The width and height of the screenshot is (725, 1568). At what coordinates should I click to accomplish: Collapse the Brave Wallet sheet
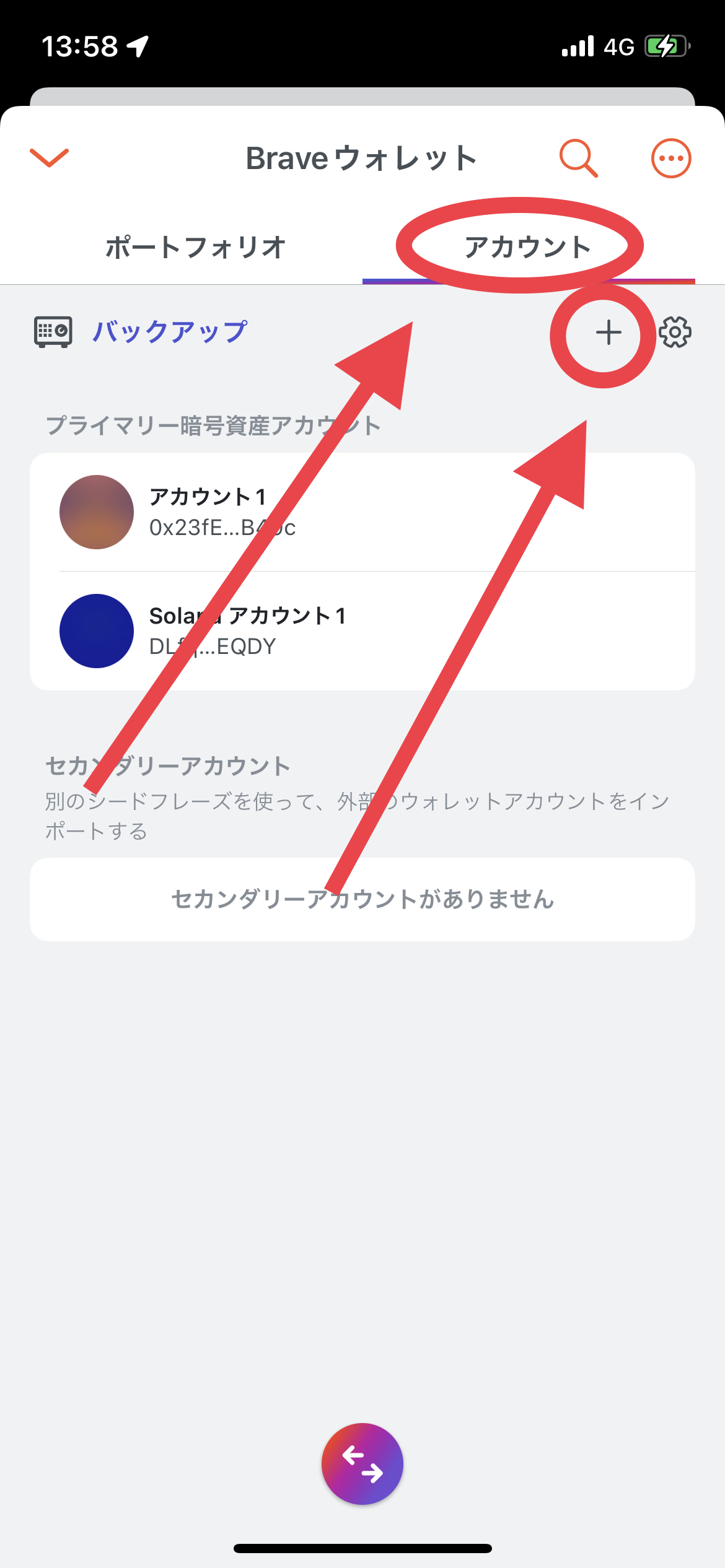click(x=50, y=157)
